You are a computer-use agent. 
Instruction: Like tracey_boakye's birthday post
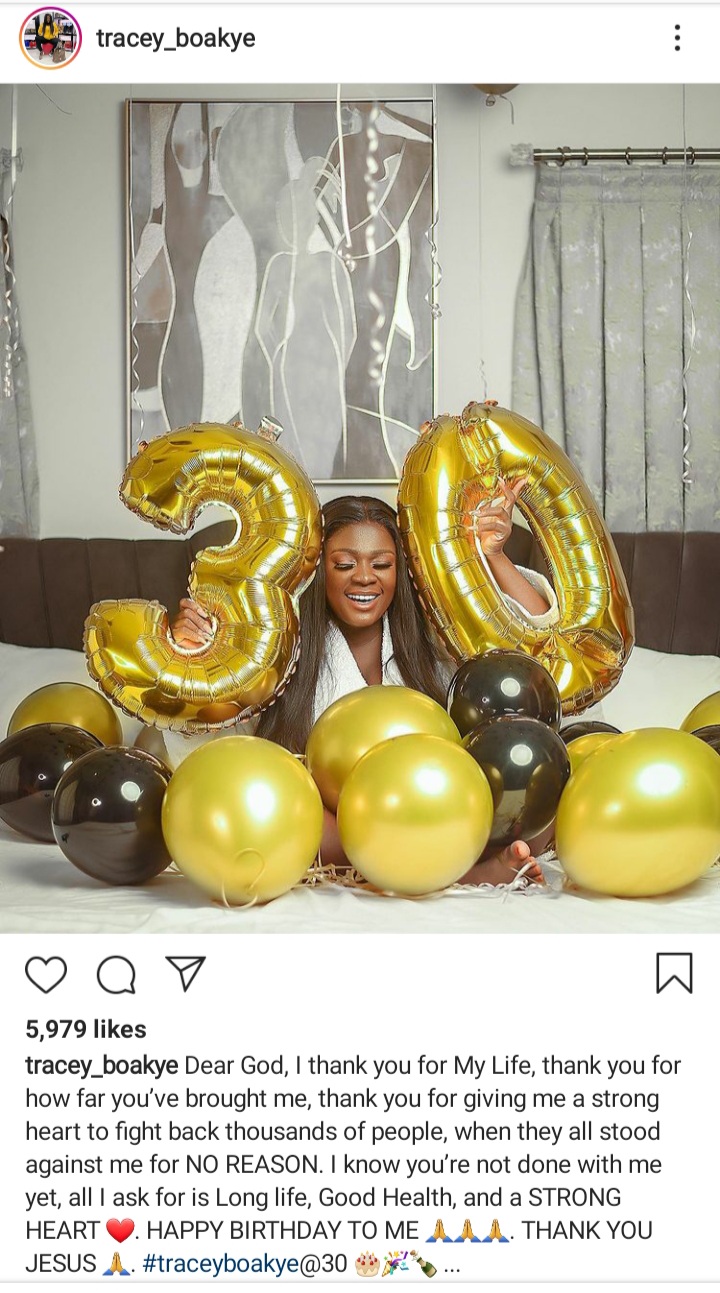click(46, 973)
